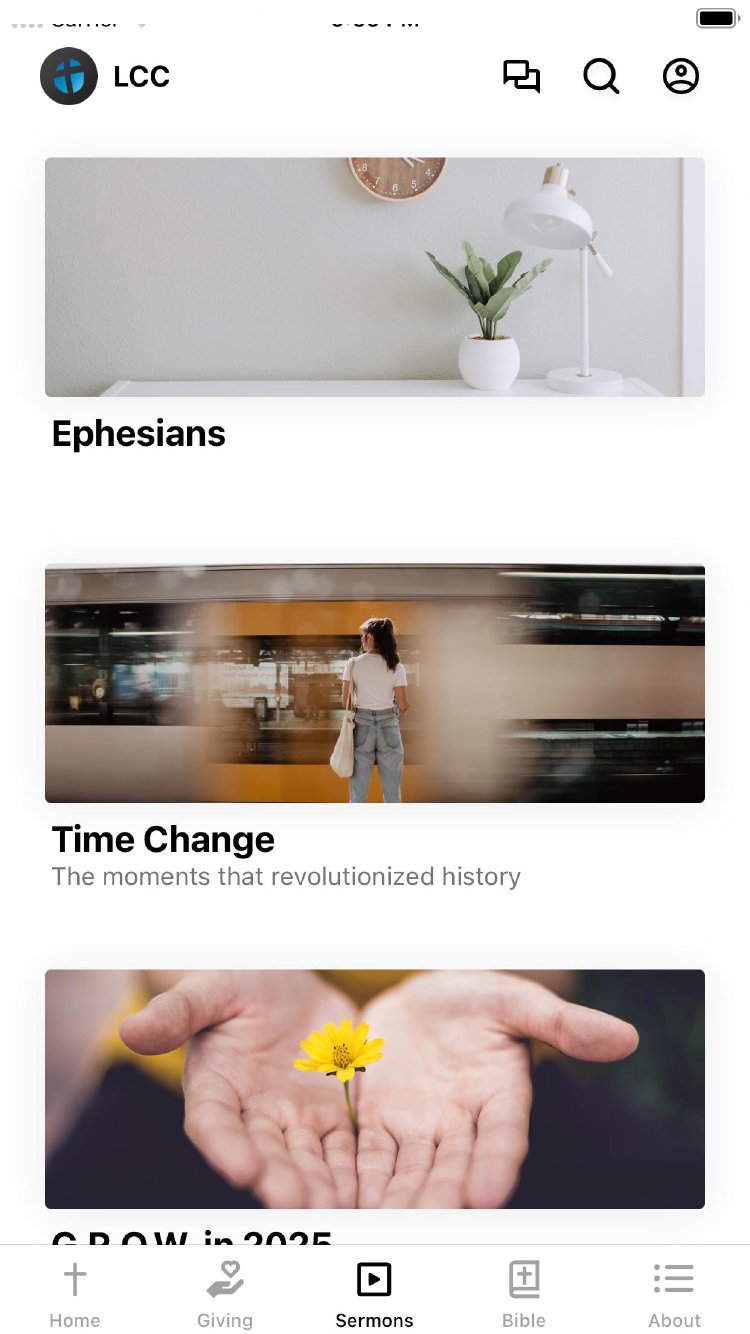Open the messages chat icon
The height and width of the screenshot is (1334, 750).
521,77
